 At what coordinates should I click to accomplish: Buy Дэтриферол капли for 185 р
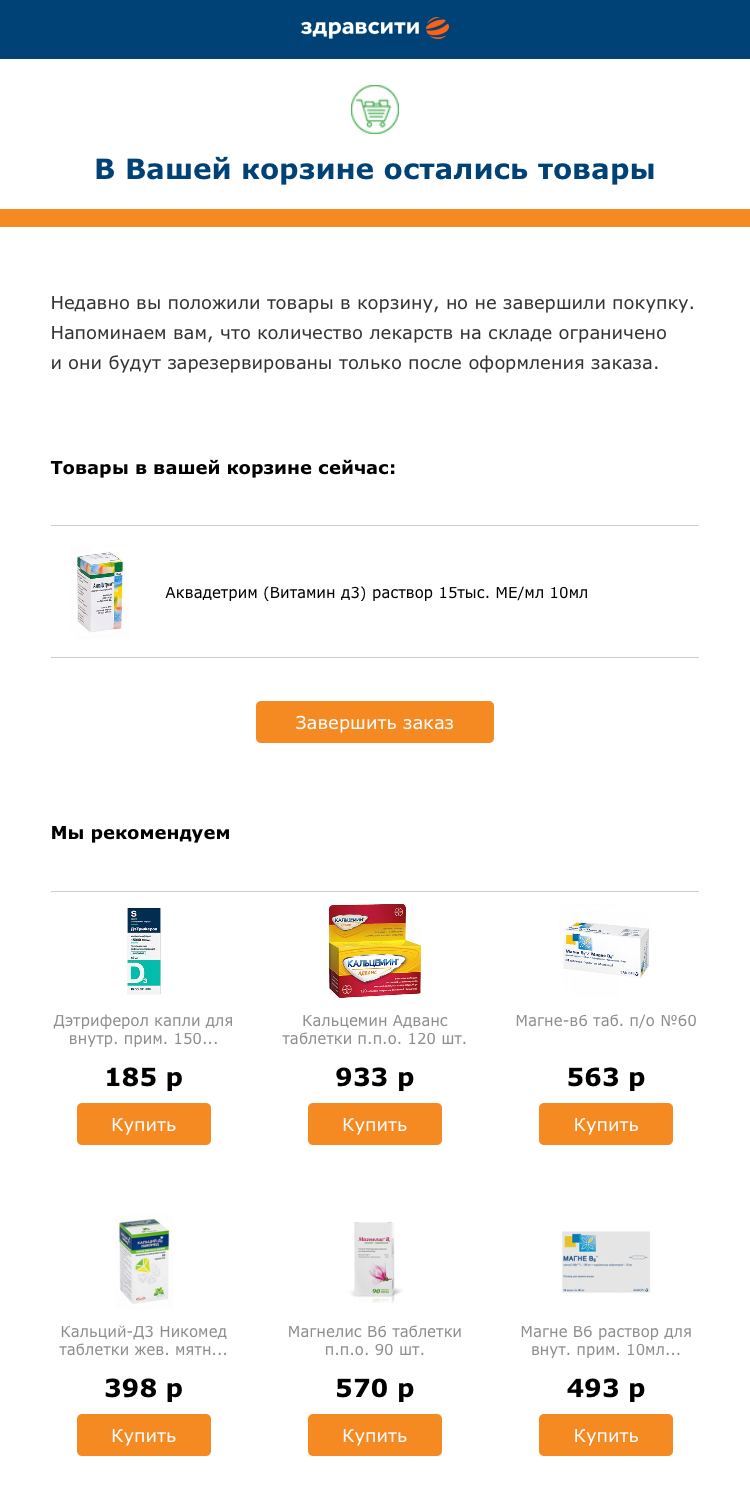143,1124
